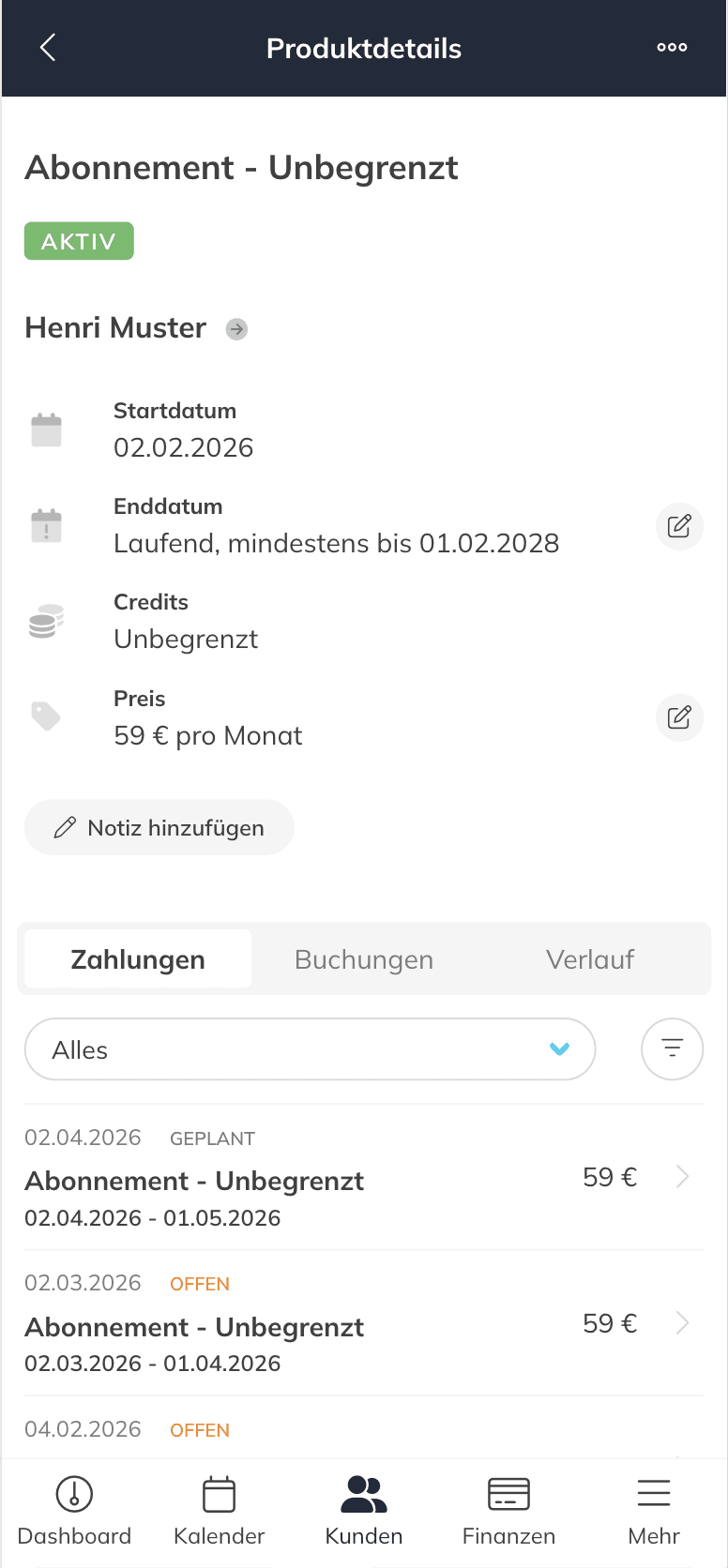Open the Henri Muster customer name

[x=114, y=327]
